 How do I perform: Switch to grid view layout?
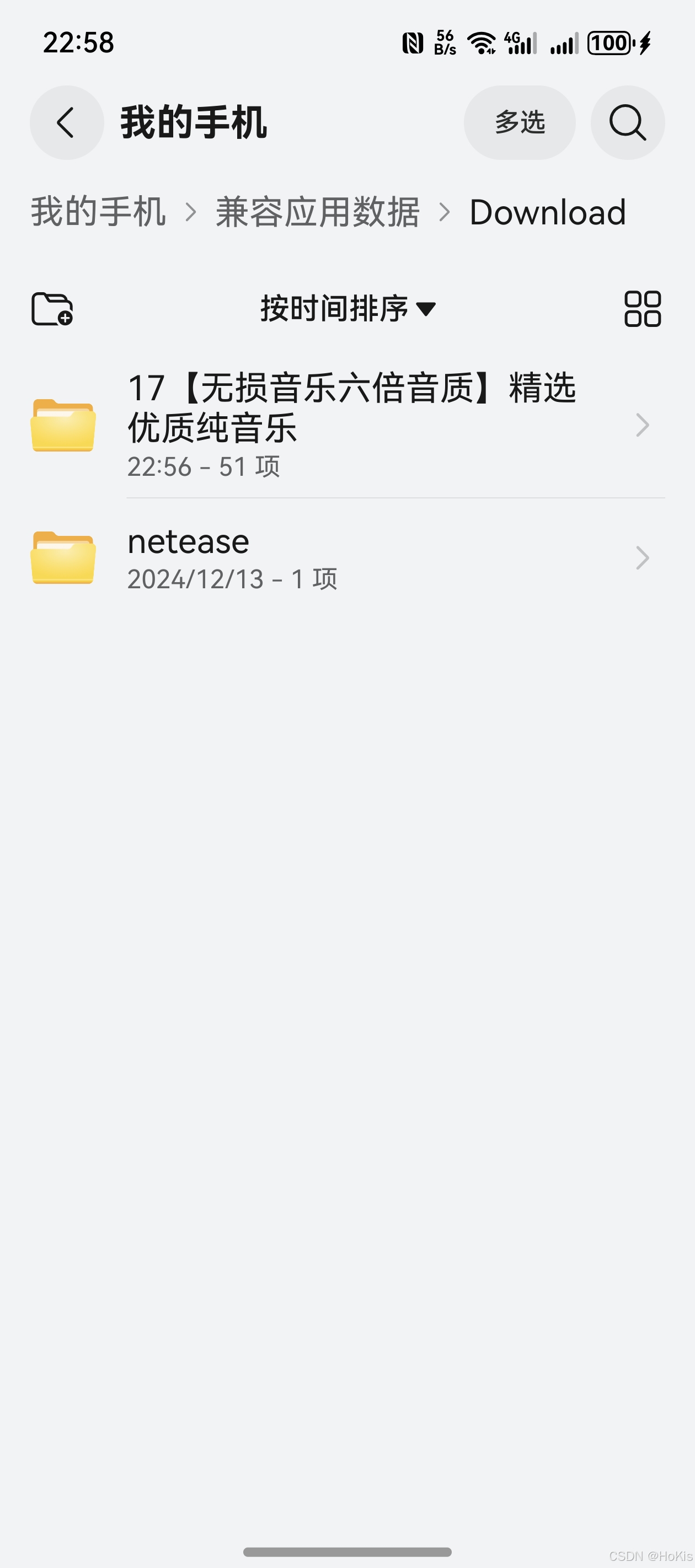642,309
